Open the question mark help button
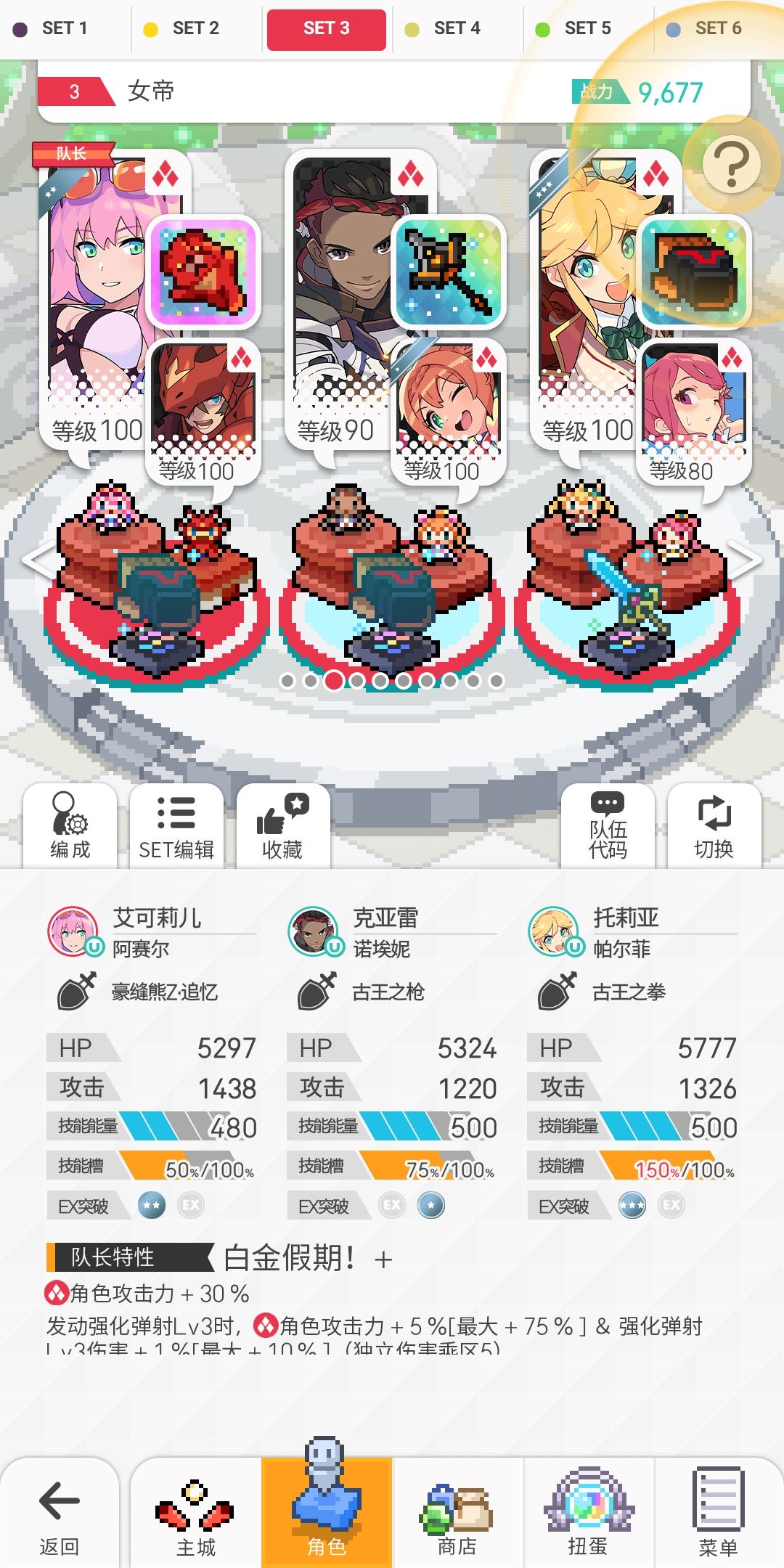This screenshot has width=784, height=1568. point(732,164)
